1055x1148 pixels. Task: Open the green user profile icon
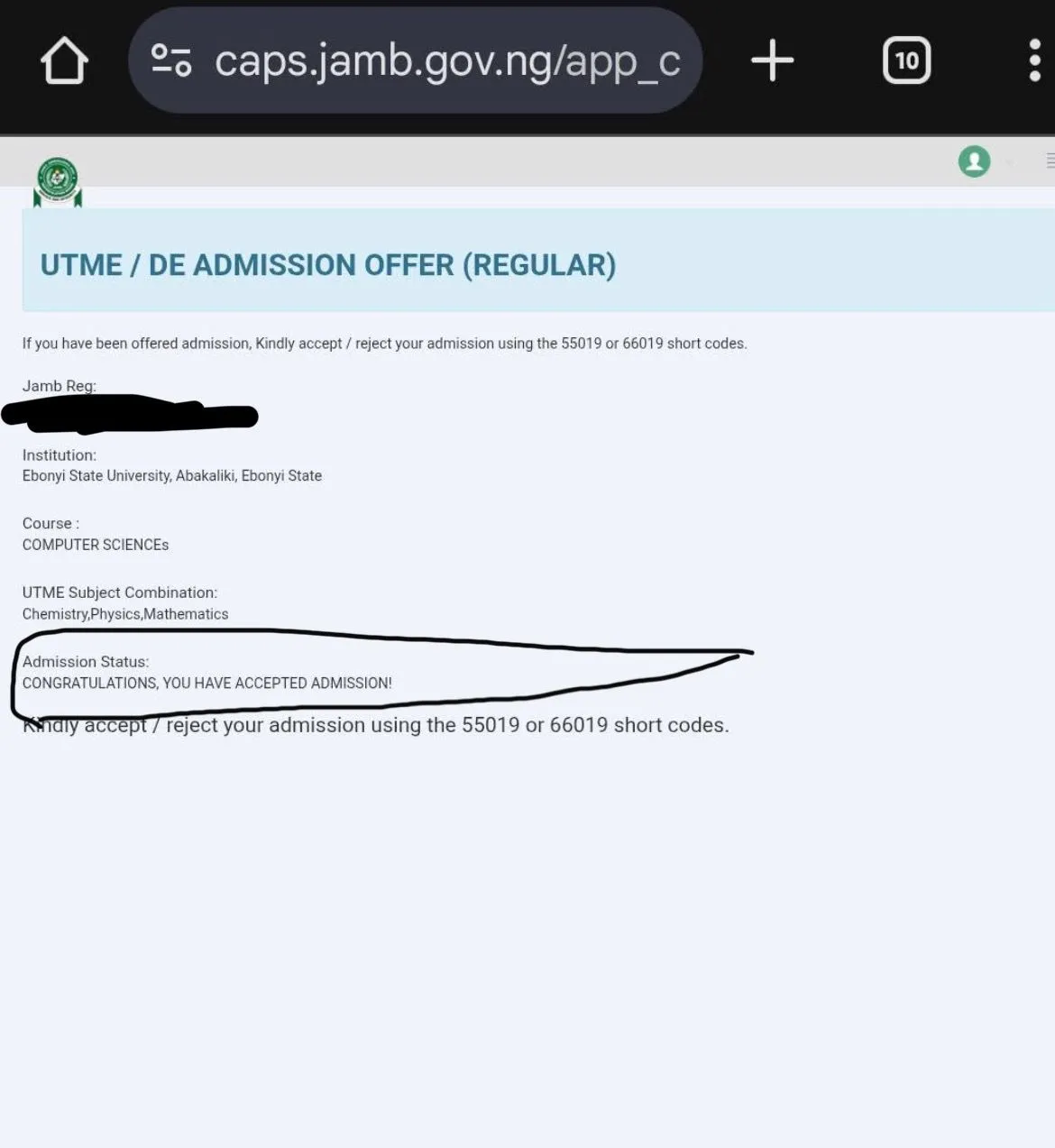coord(974,161)
